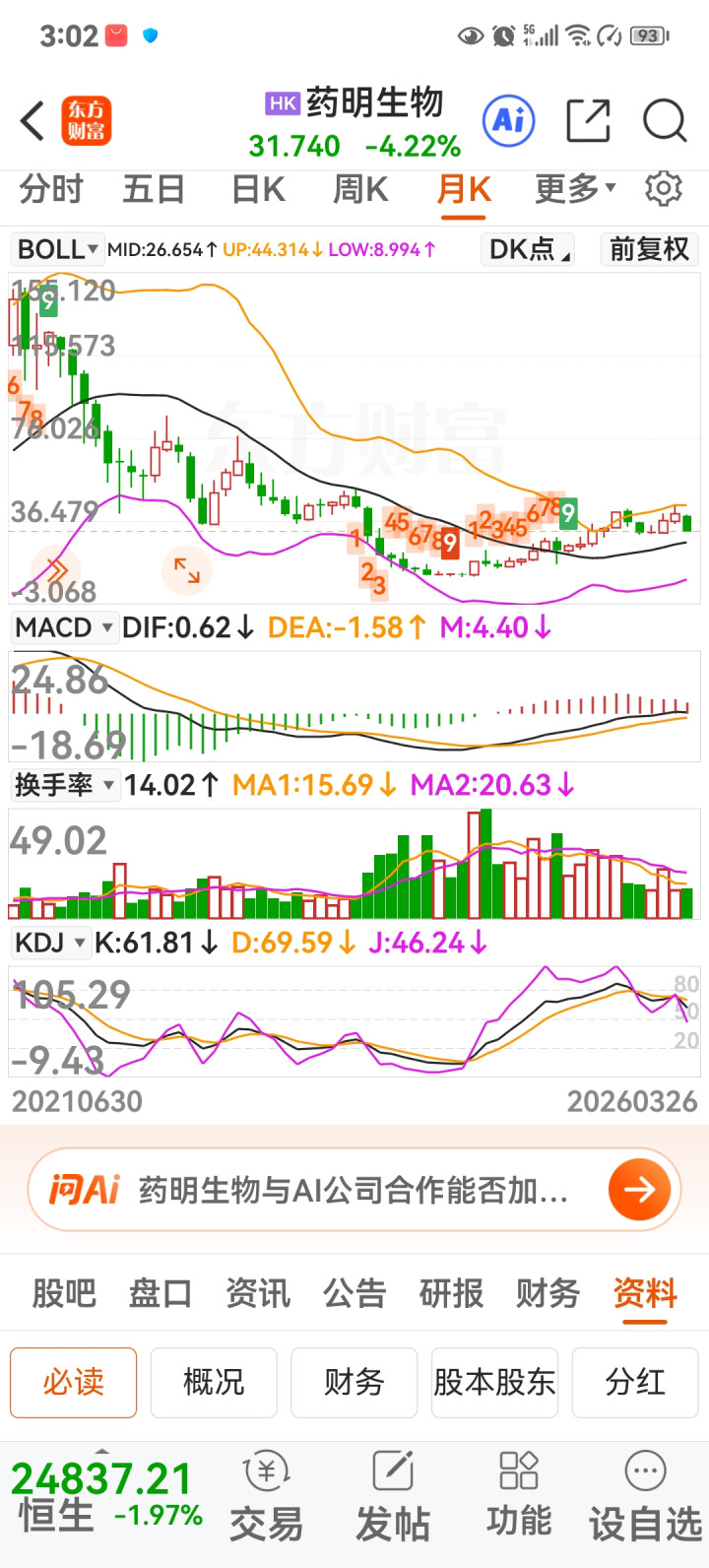The height and width of the screenshot is (1568, 709).
Task: View the 财务 sub-section chip
Action: coord(354,1383)
